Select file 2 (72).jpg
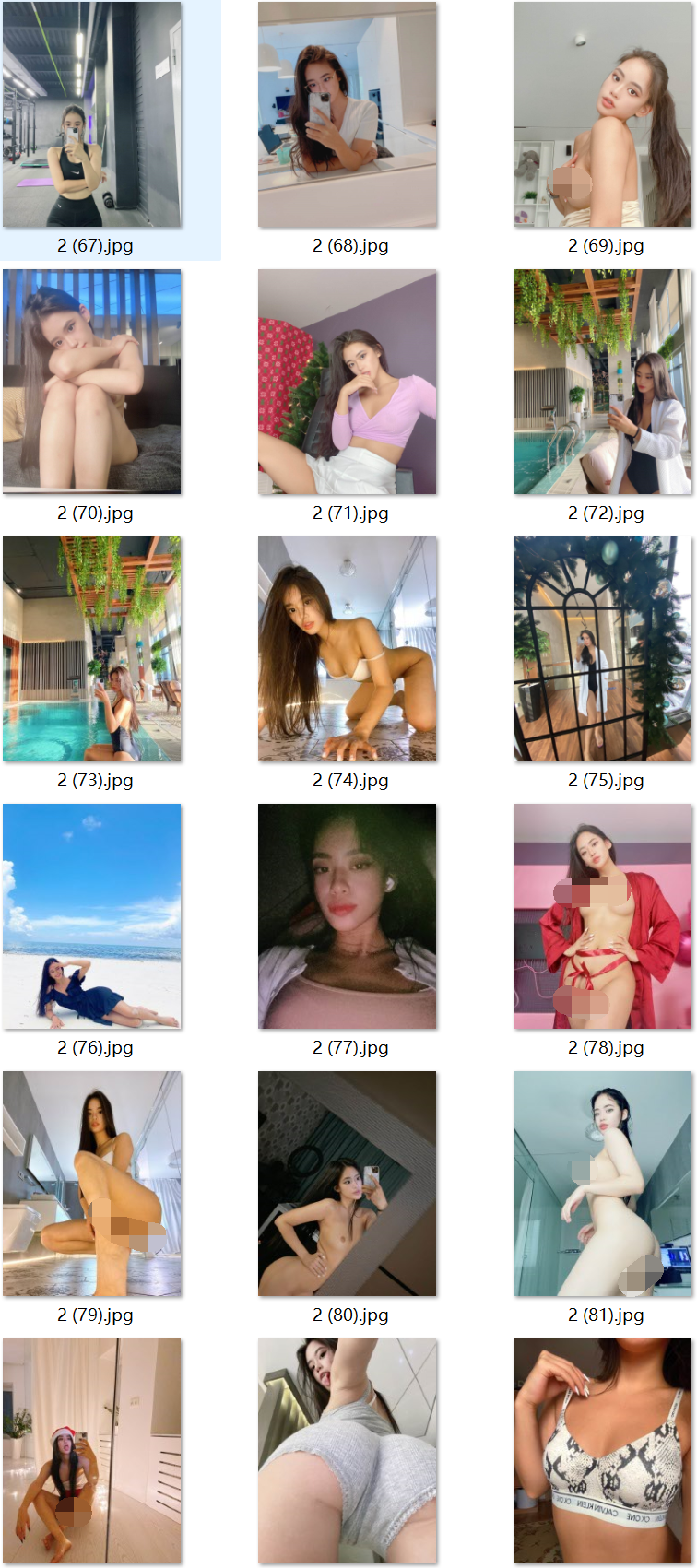This screenshot has width=697, height=1568. pos(602,382)
